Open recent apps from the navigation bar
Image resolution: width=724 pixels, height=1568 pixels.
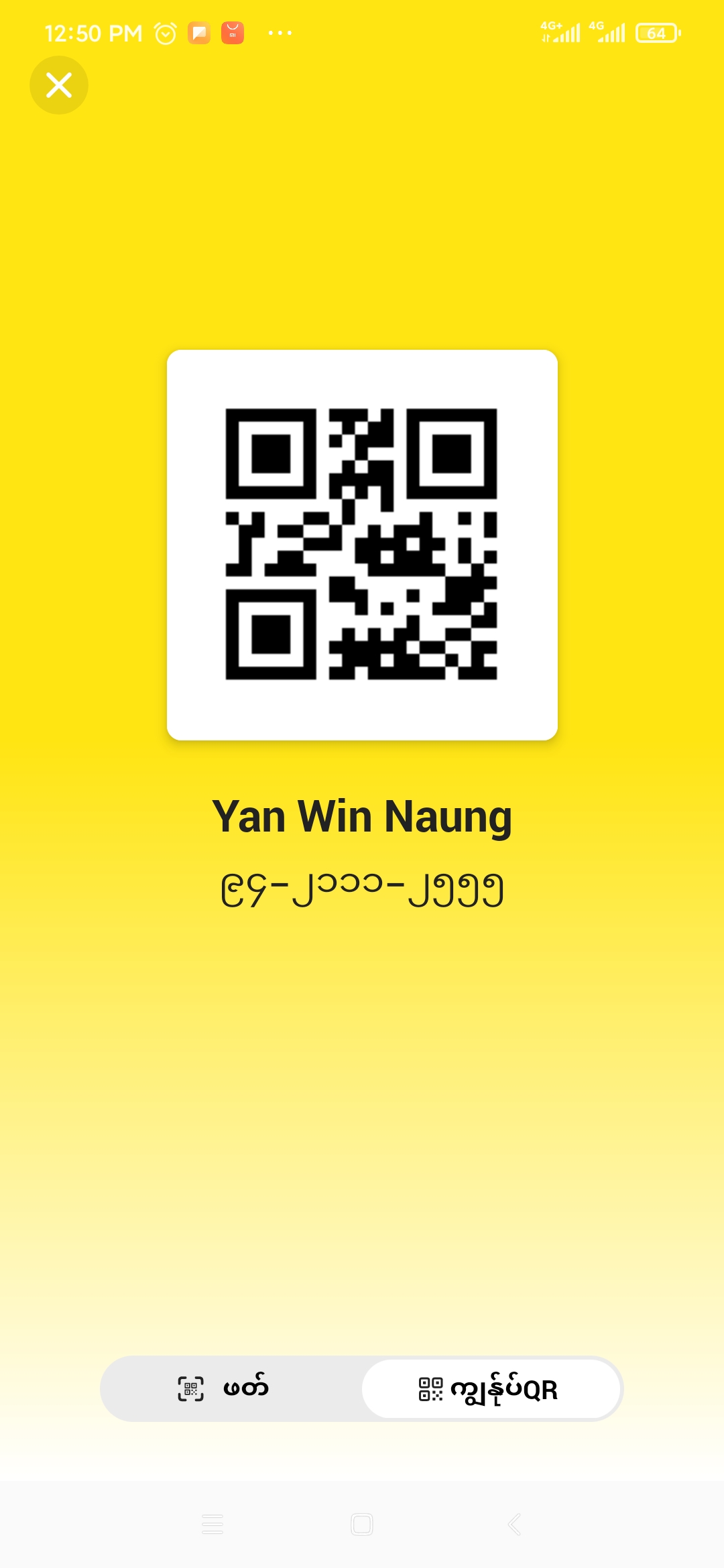[x=213, y=1524]
